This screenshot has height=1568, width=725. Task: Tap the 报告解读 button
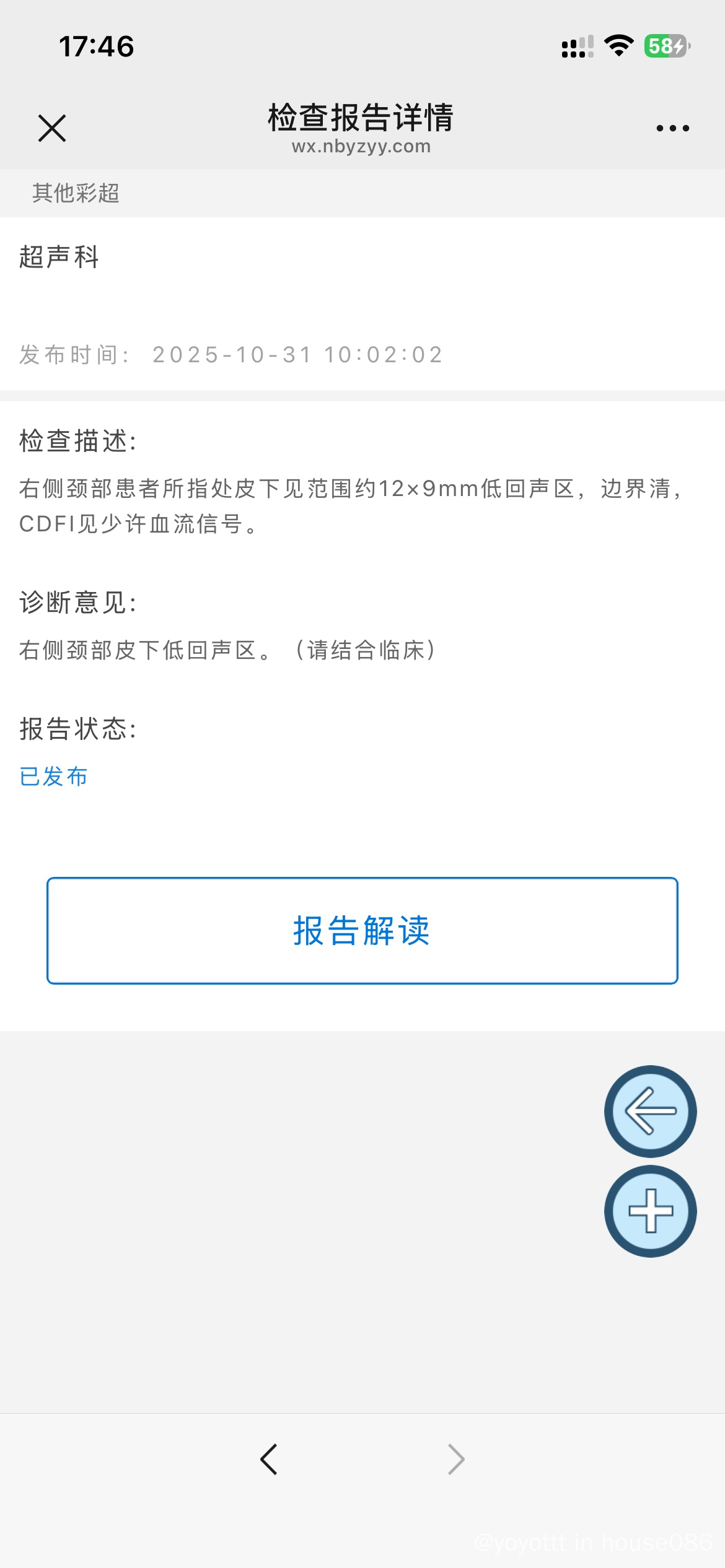(x=362, y=930)
